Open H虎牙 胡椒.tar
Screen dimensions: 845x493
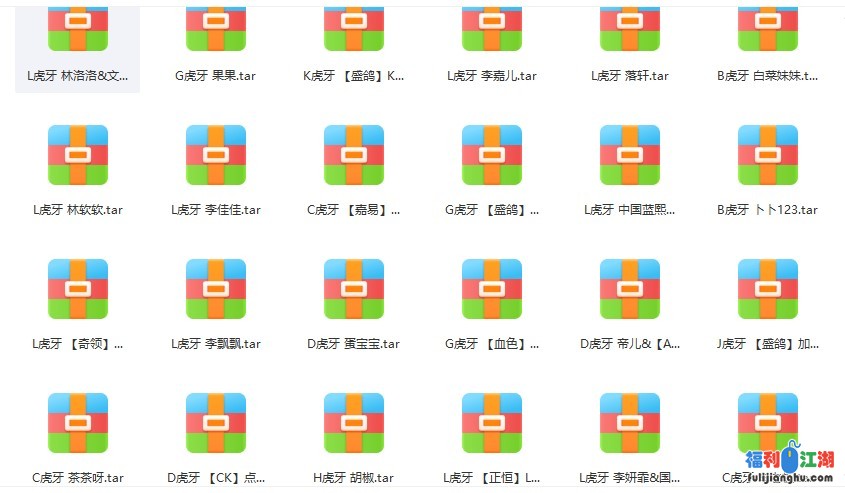click(353, 424)
